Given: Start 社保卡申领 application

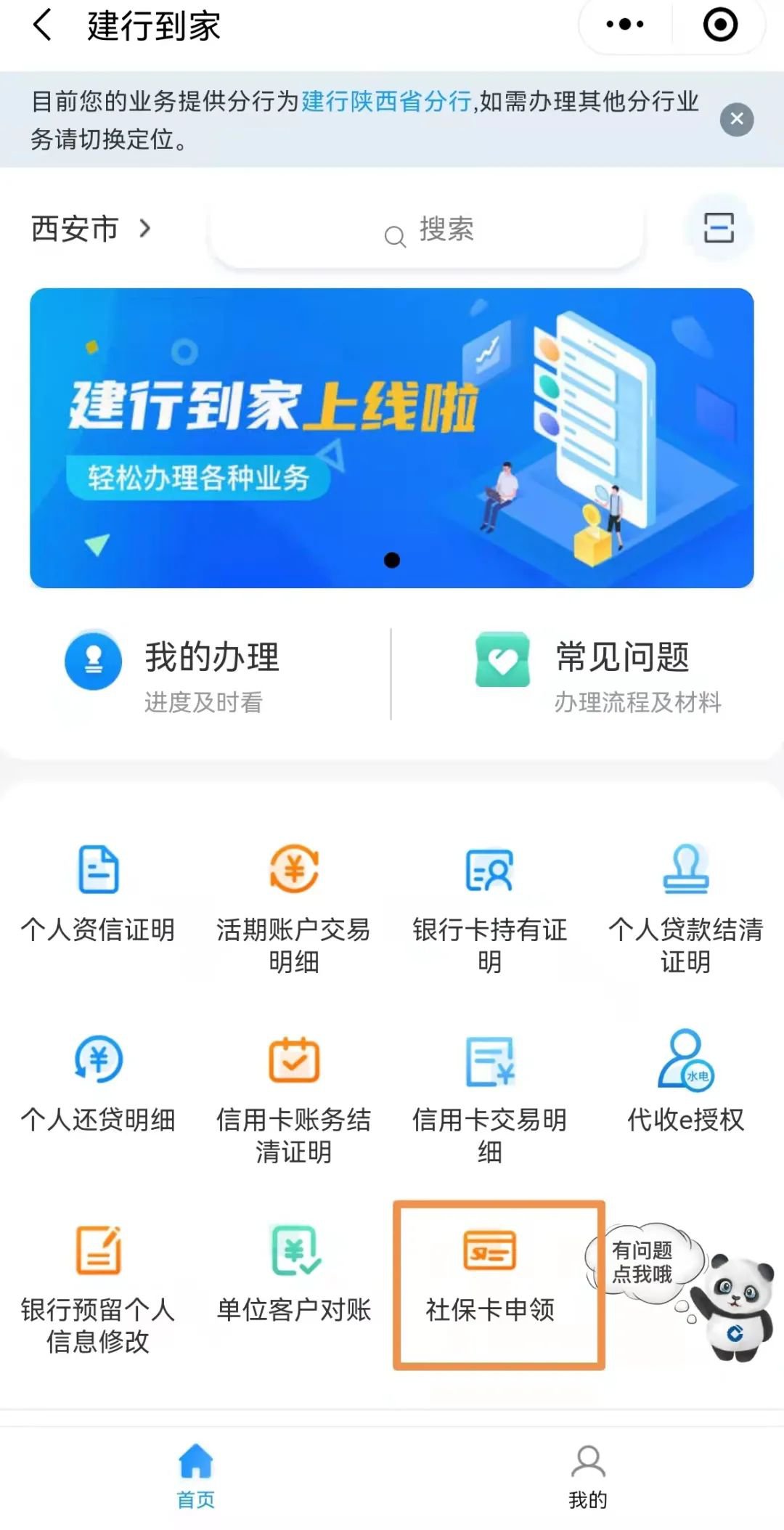Looking at the screenshot, I should click(x=491, y=1278).
